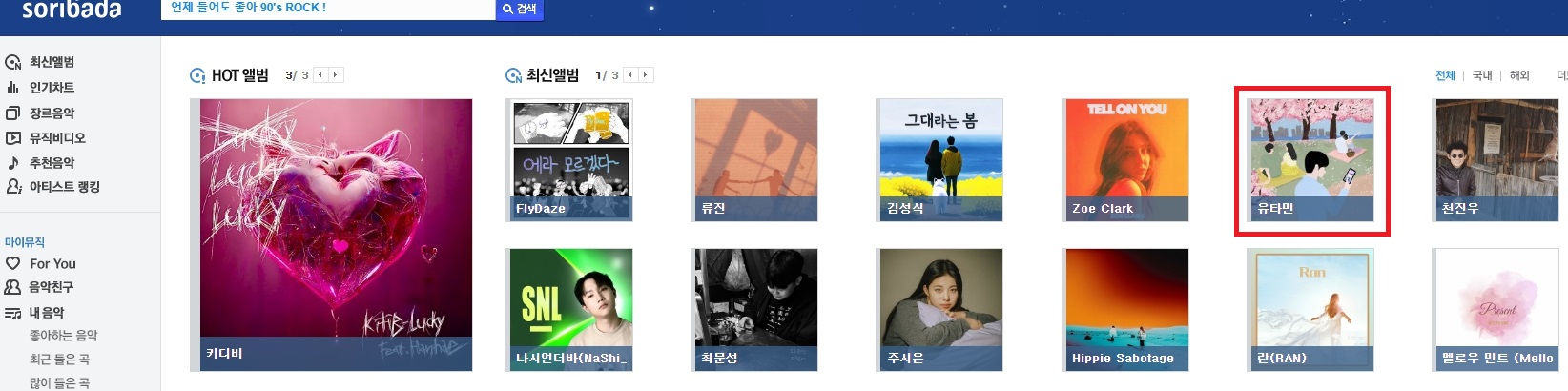Open 최신앨범 in the sidebar
Image resolution: width=1568 pixels, height=391 pixels.
tap(51, 62)
